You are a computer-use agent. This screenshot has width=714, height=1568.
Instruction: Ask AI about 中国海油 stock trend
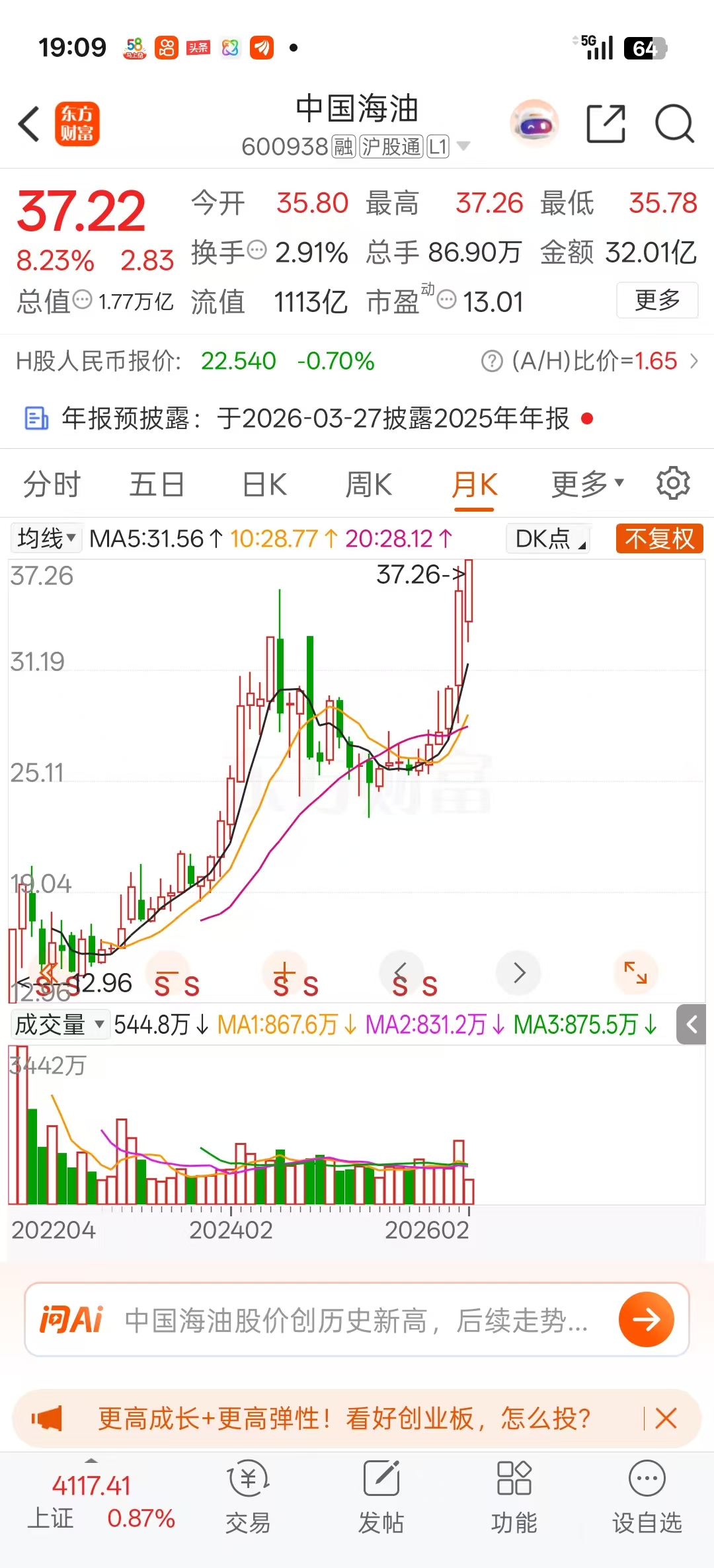[x=356, y=1320]
